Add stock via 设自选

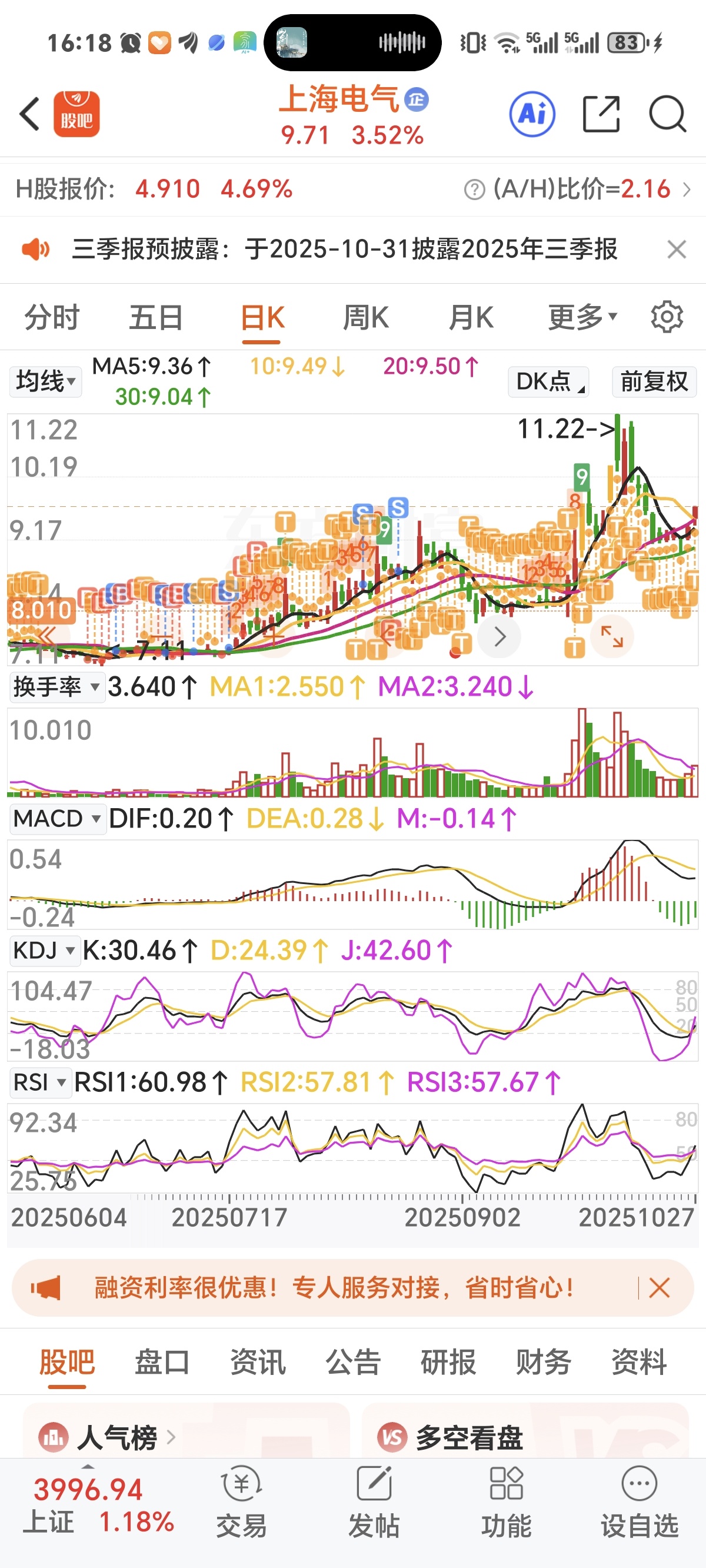tap(639, 1502)
